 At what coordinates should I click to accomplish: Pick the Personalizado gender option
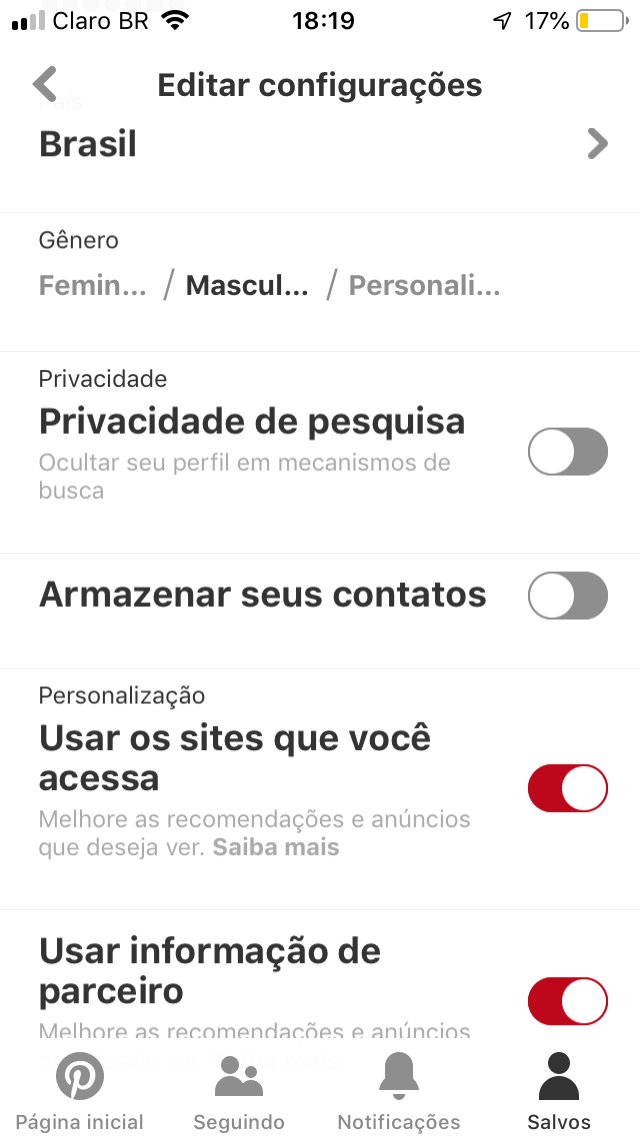coord(424,285)
